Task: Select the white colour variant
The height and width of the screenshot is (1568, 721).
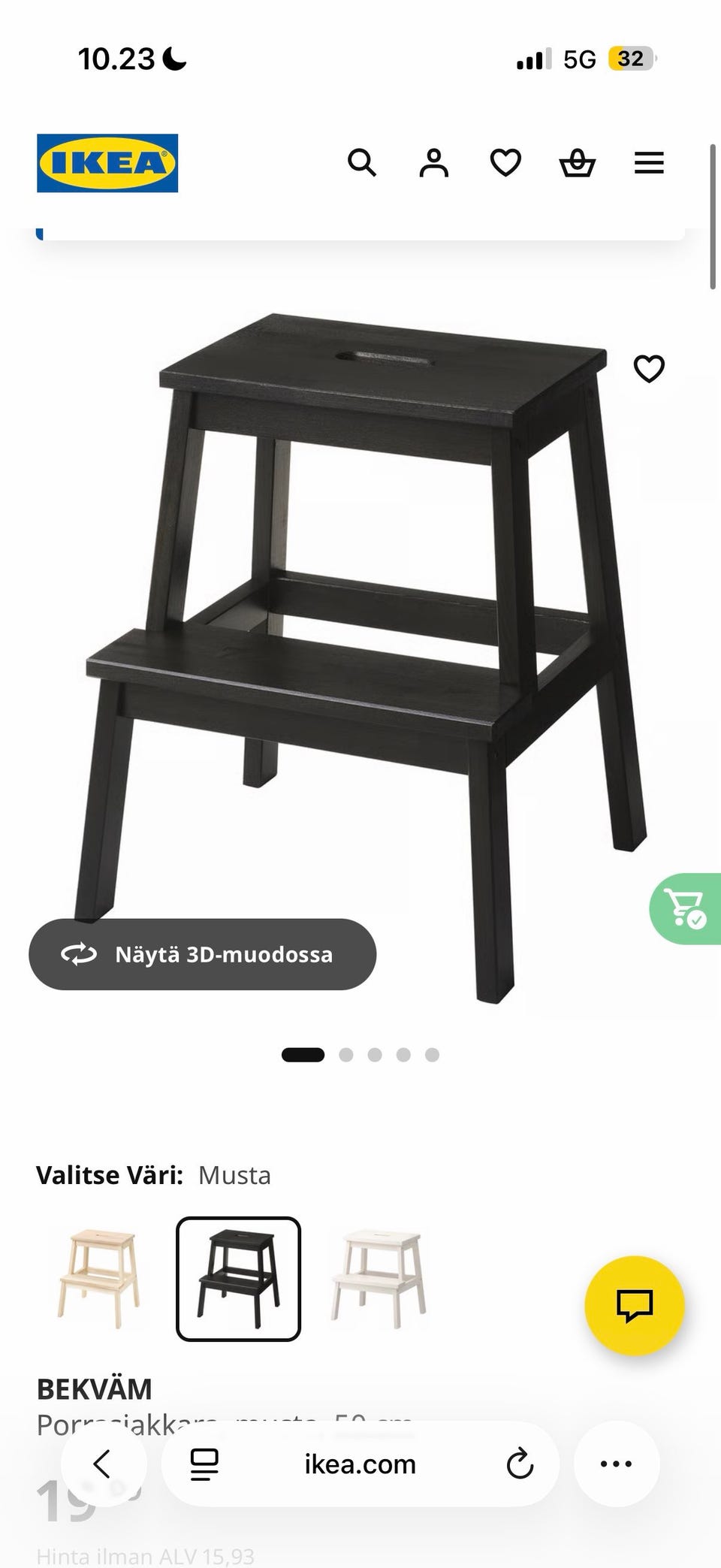Action: coord(379,1279)
